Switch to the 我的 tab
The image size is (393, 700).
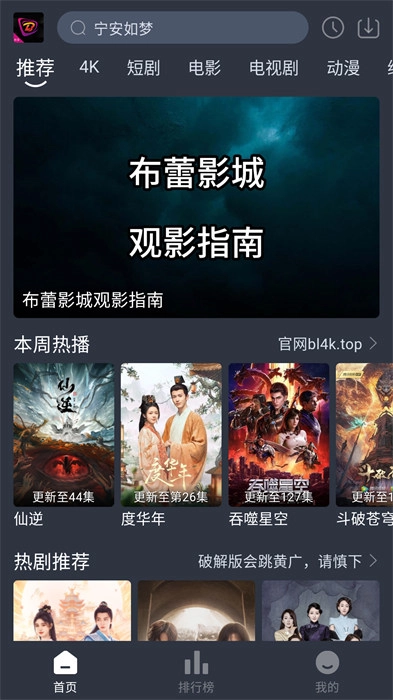point(327,671)
